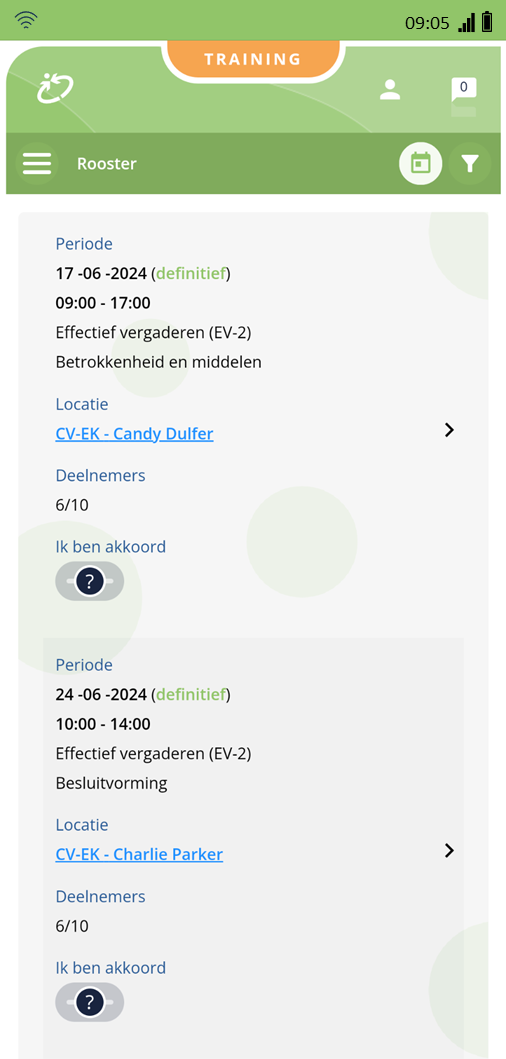The width and height of the screenshot is (506, 1059).
Task: Open location CV-EK - Charlie Parker
Action: [x=139, y=854]
